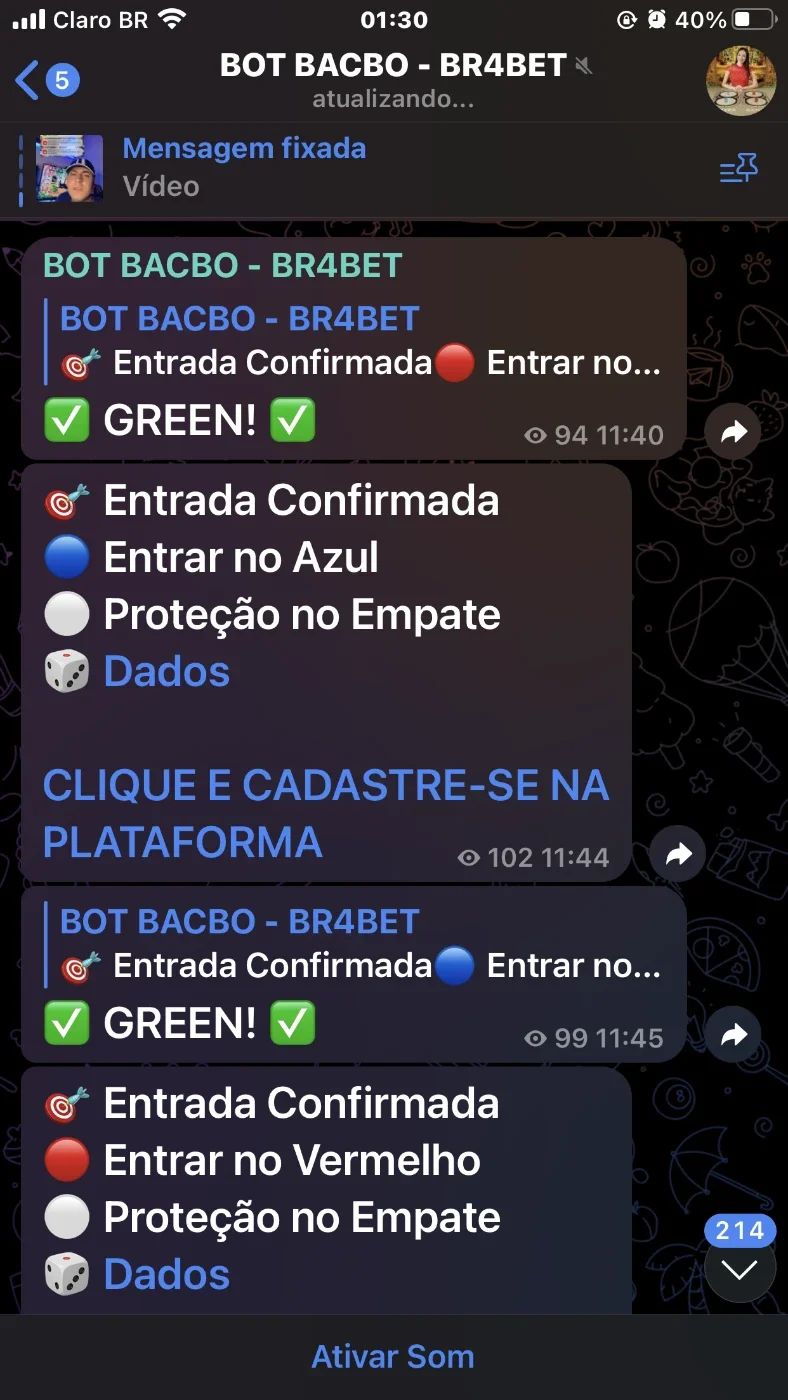Forward the Entrar no Azul message
Viewport: 788px width, 1400px height.
coord(679,854)
